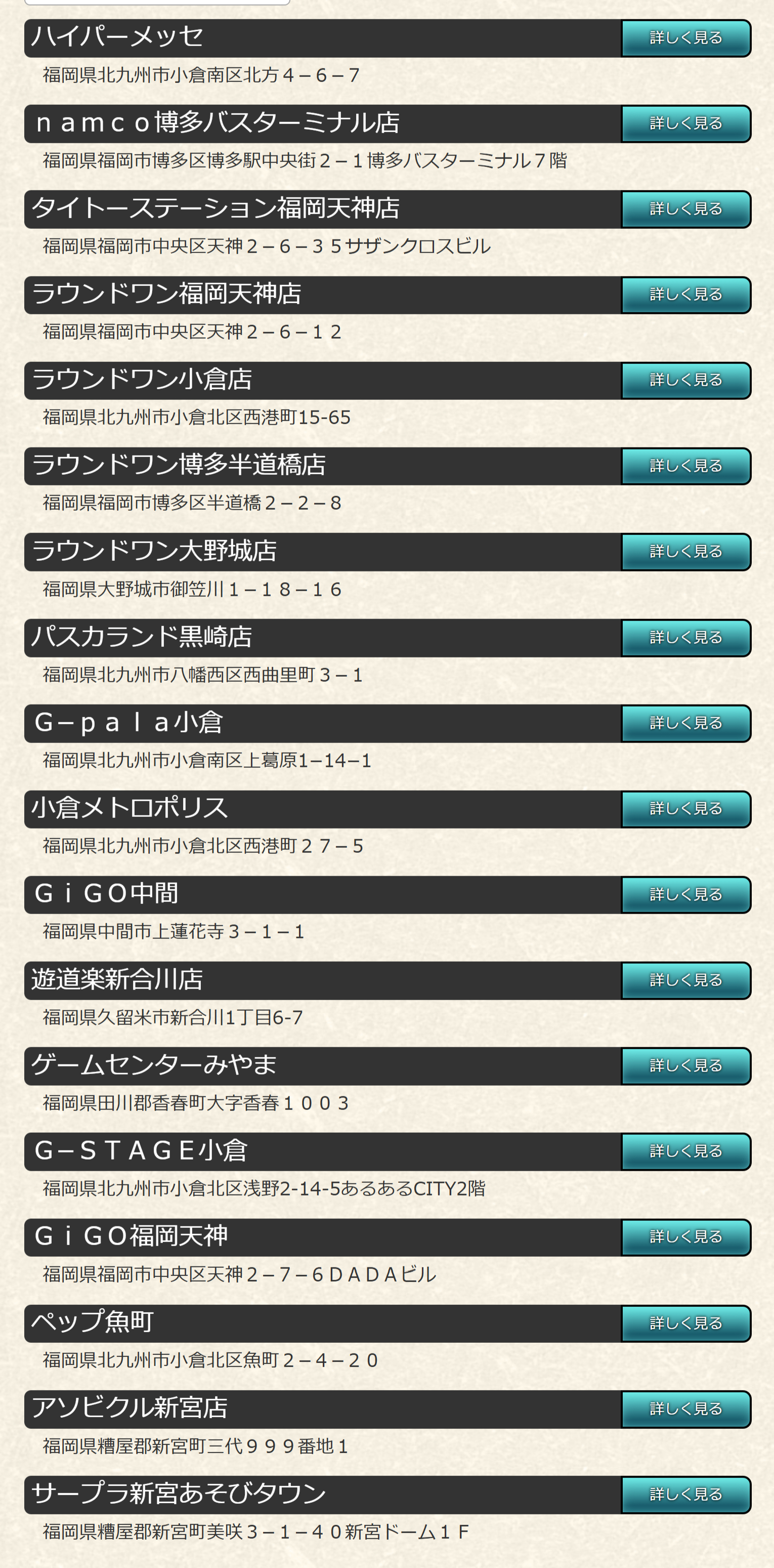
Task: Open details for ラウンドワン大野城店
Action: coord(686,552)
